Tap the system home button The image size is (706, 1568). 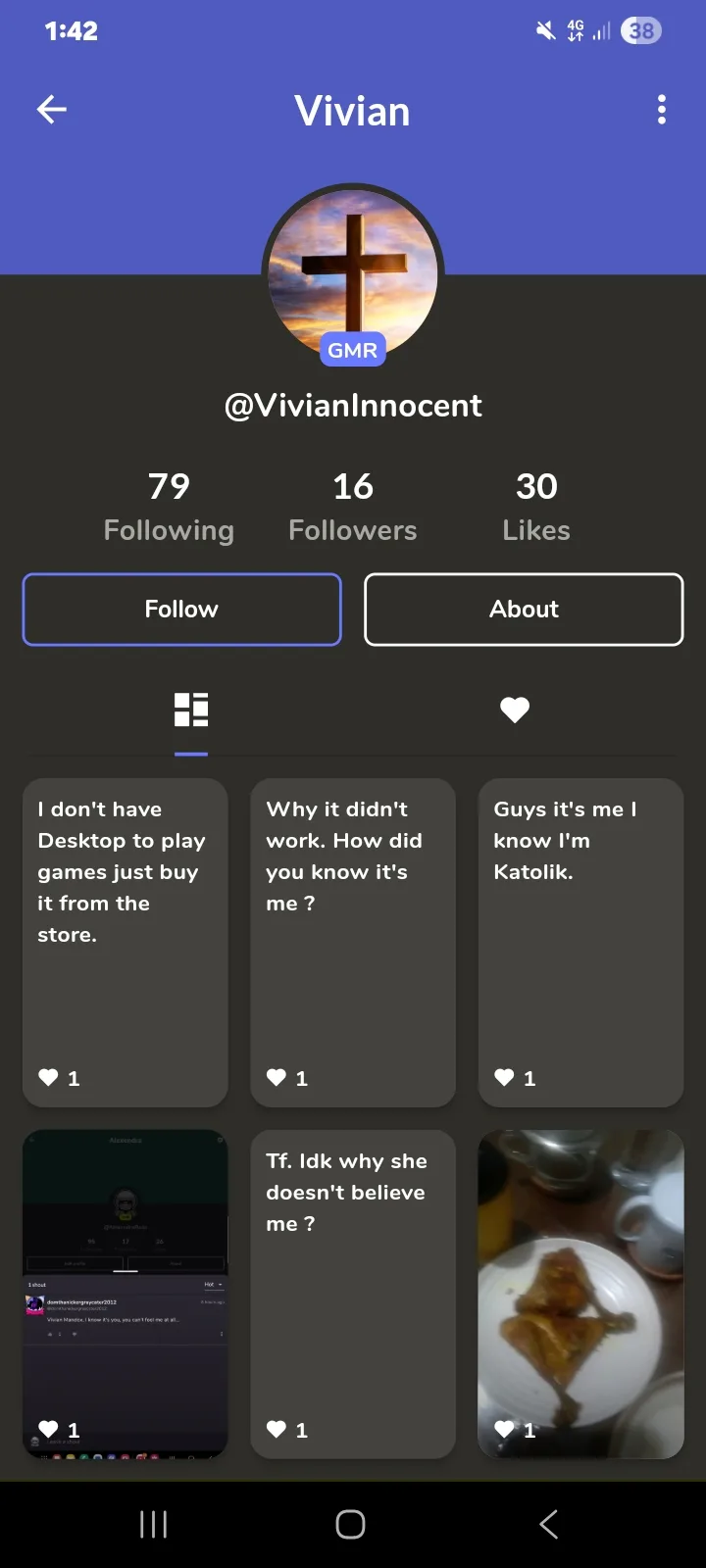click(350, 1524)
